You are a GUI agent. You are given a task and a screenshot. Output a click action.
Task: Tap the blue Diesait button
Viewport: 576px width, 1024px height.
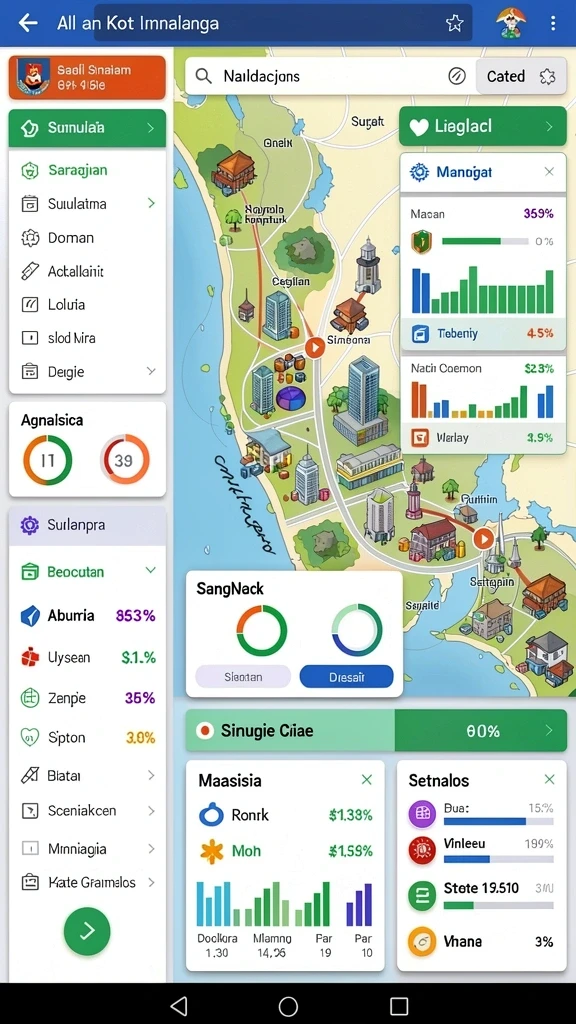[x=346, y=677]
